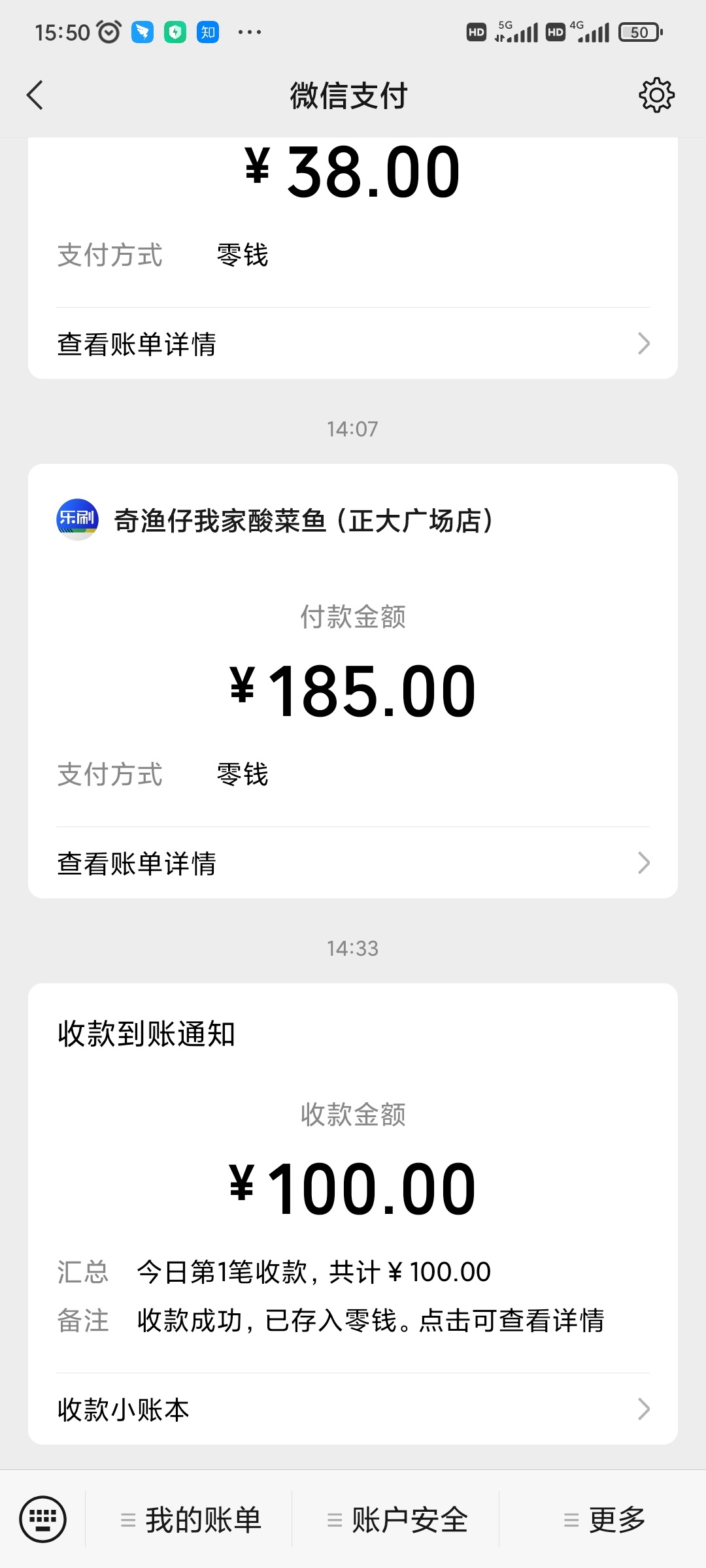View bill details for ¥38.00 payment
The height and width of the screenshot is (1568, 706).
pos(353,344)
